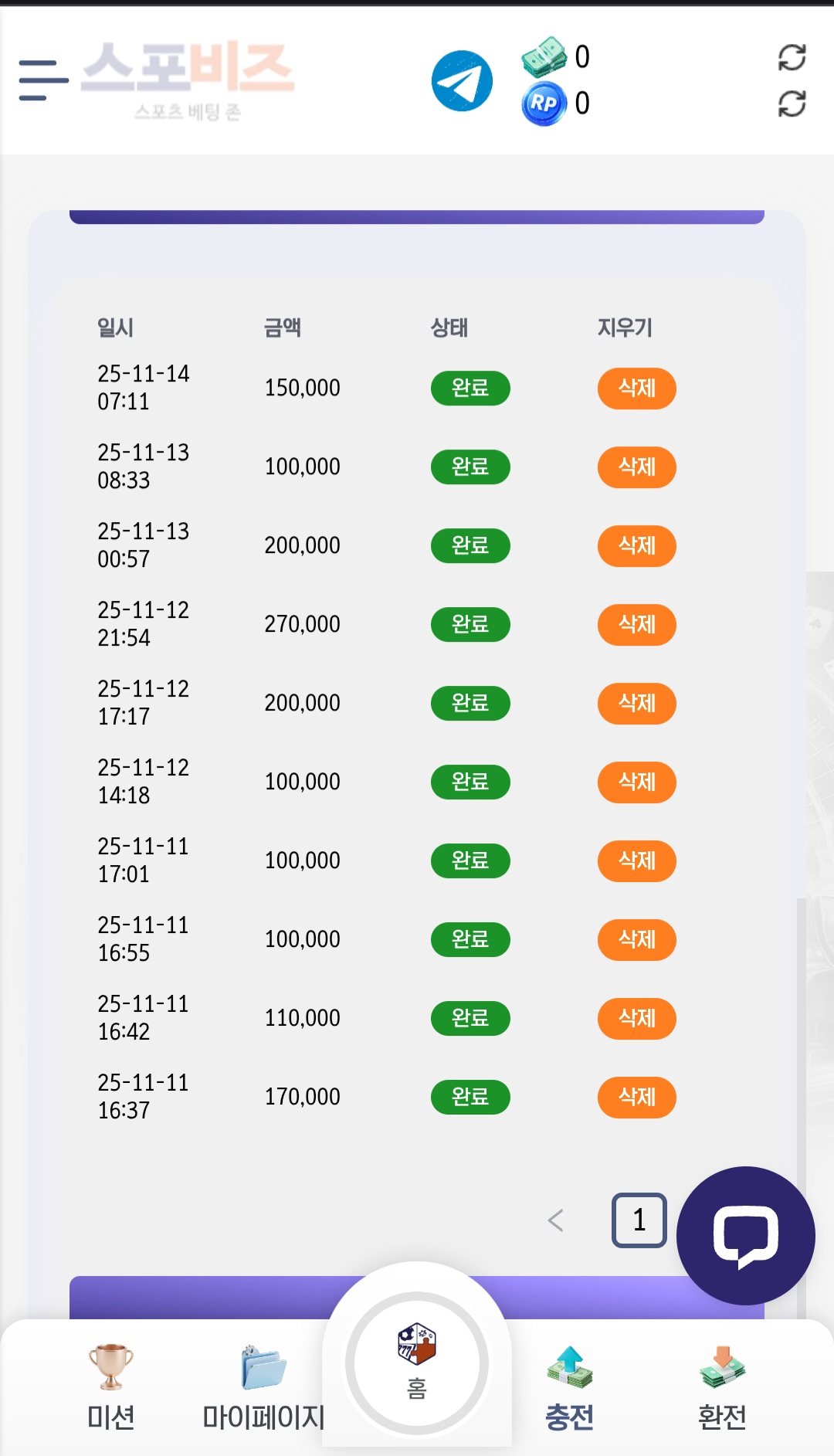This screenshot has width=834, height=1456.
Task: Go to the previous page arrow
Action: coord(555,1220)
